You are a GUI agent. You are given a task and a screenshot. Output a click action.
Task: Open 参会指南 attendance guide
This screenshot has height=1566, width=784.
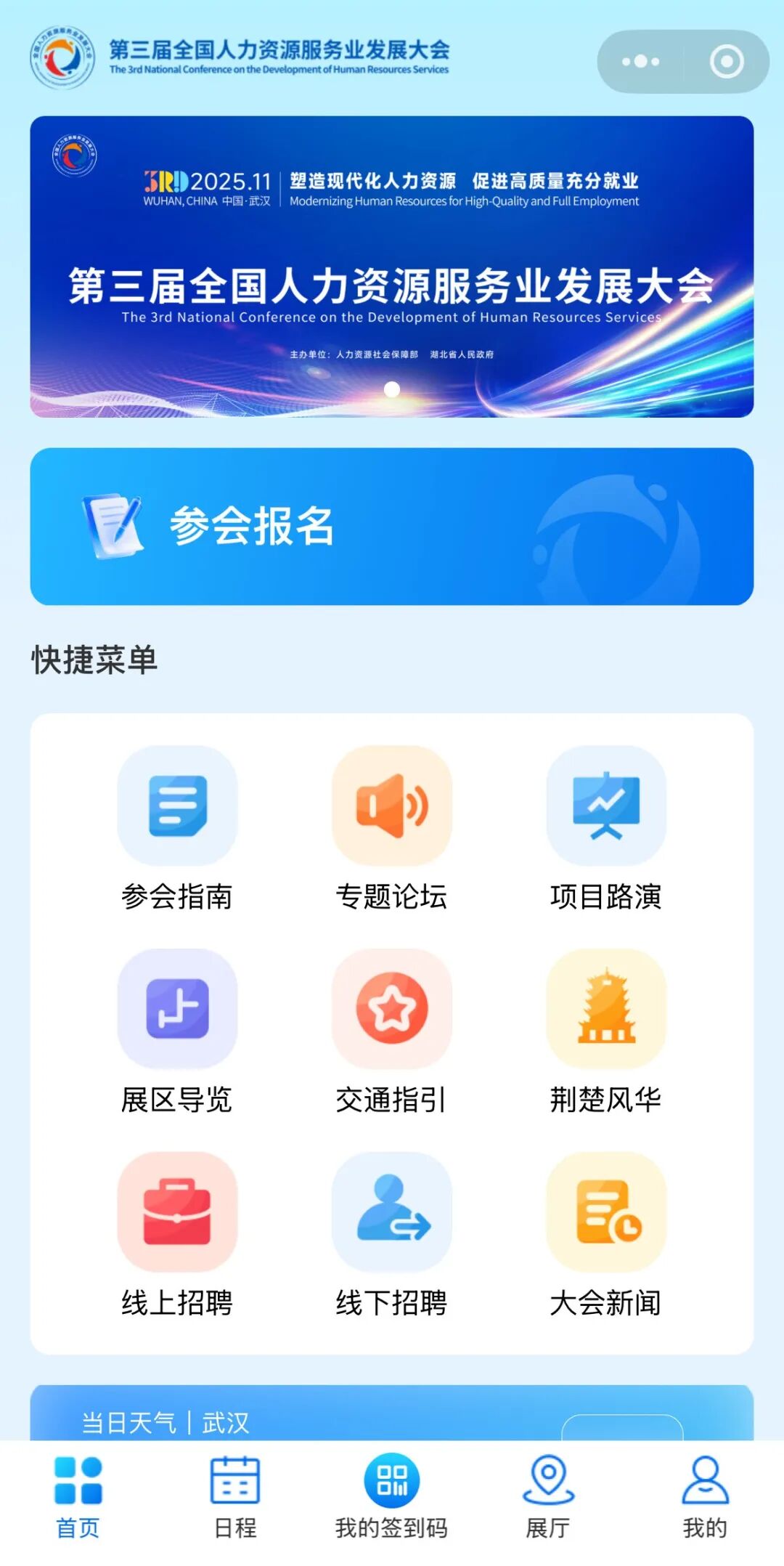click(x=177, y=828)
